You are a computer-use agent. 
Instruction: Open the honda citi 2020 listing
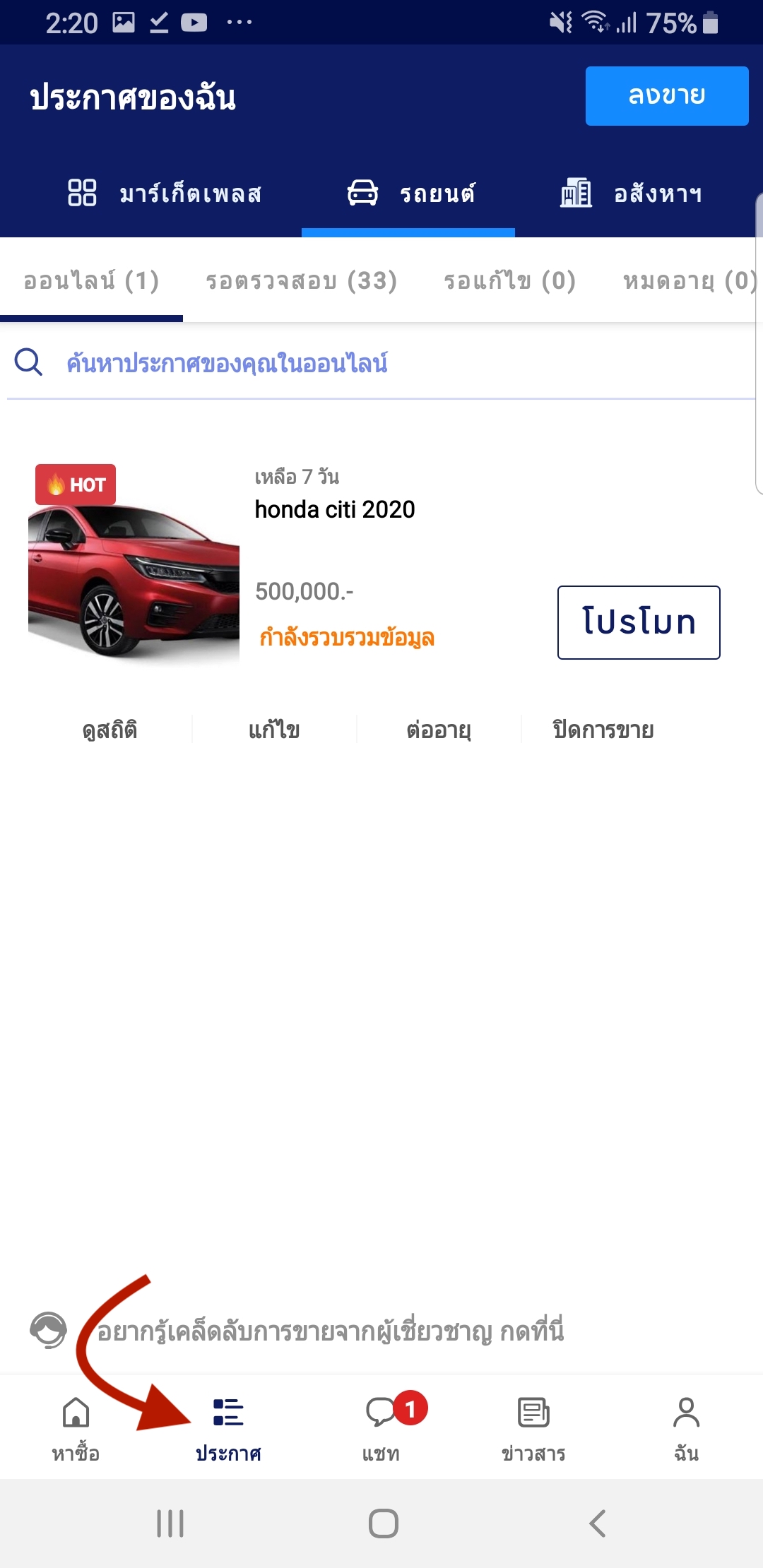click(x=334, y=509)
